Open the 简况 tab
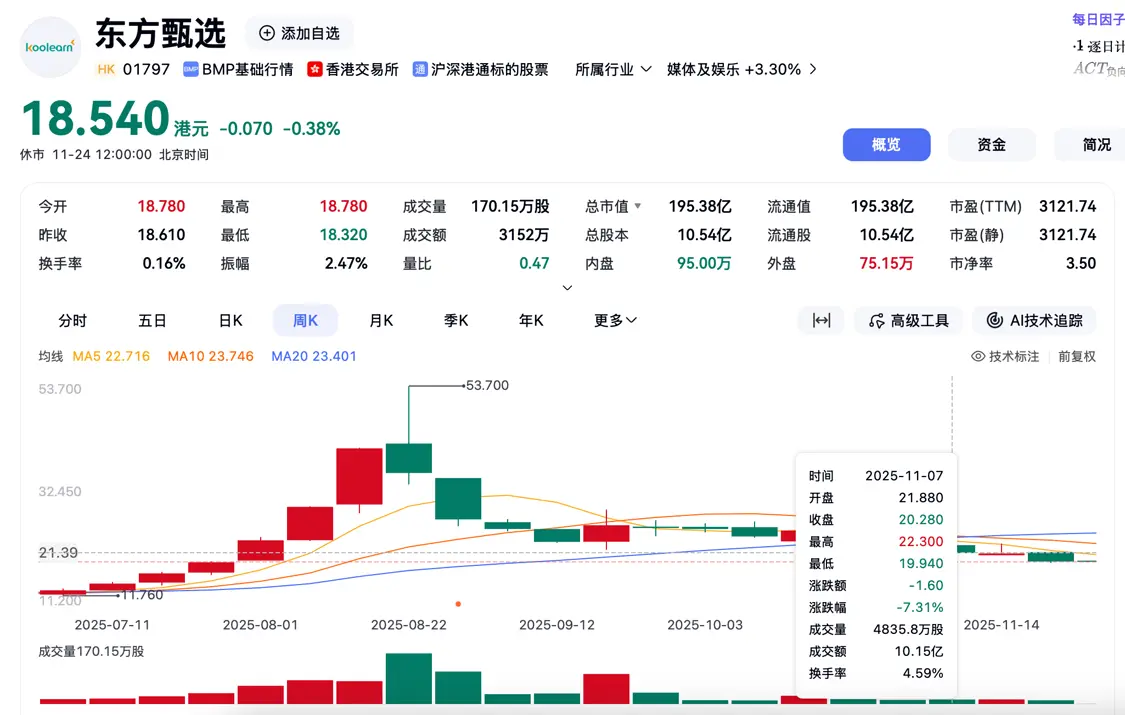The image size is (1125, 715). [1096, 145]
